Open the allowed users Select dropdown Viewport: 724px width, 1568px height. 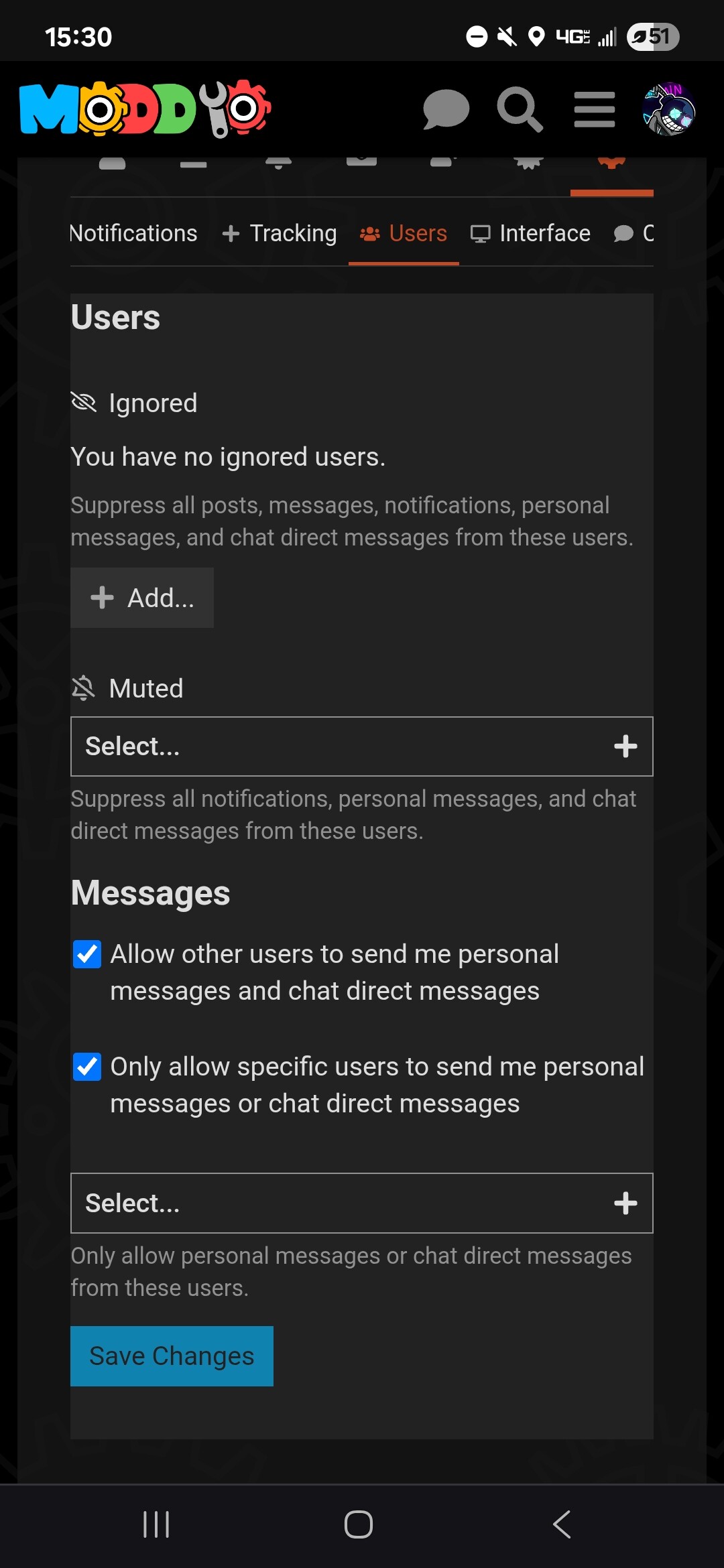pos(362,1203)
